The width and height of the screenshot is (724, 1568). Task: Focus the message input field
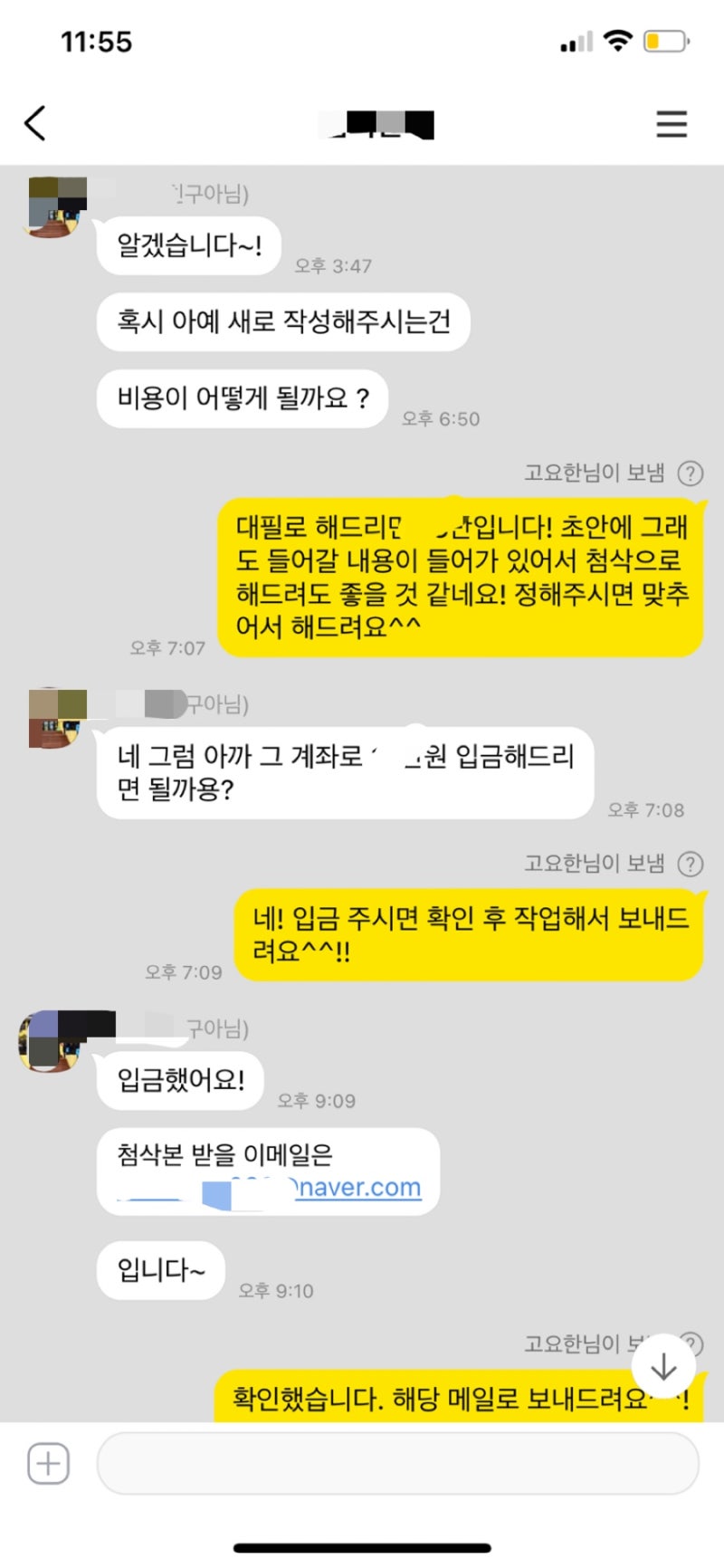pyautogui.click(x=396, y=1463)
